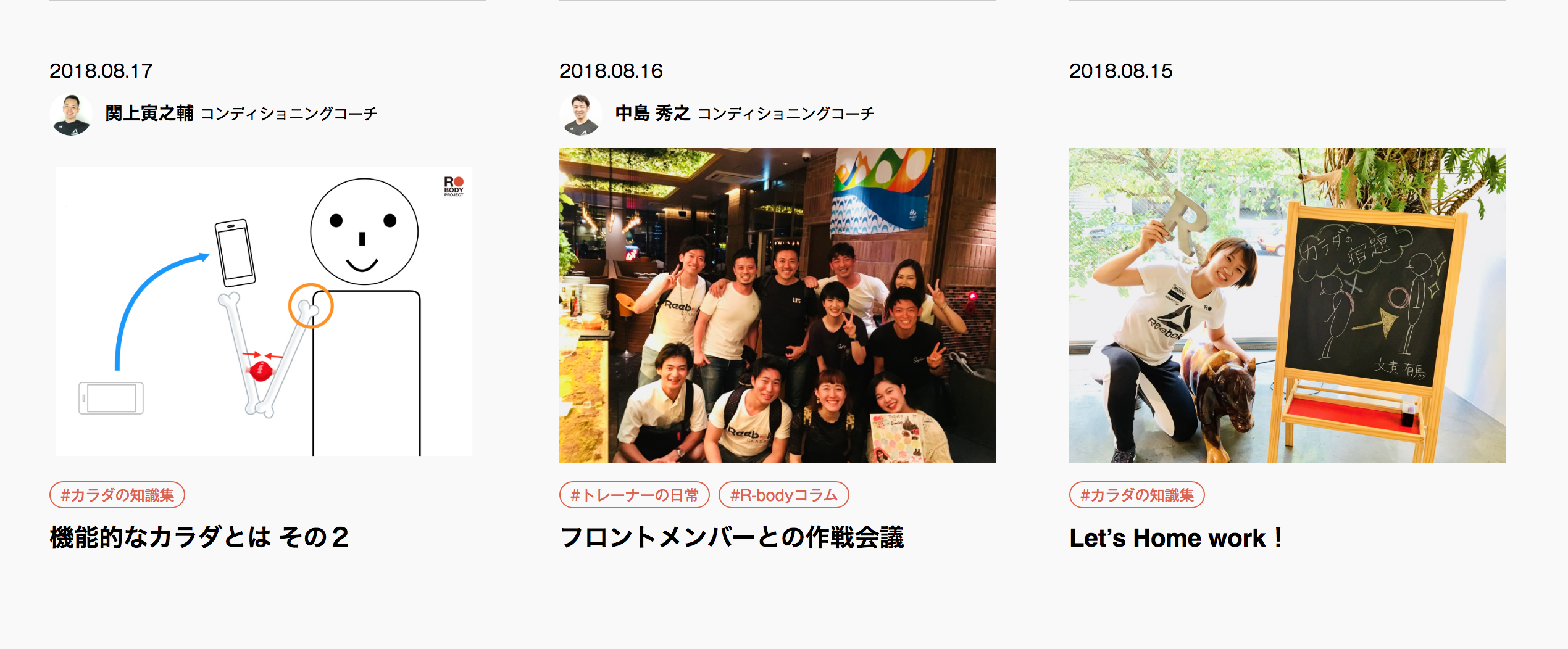The width and height of the screenshot is (1568, 649).
Task: Open the chalkboard photo of Let's Home work
Action: click(x=1287, y=305)
